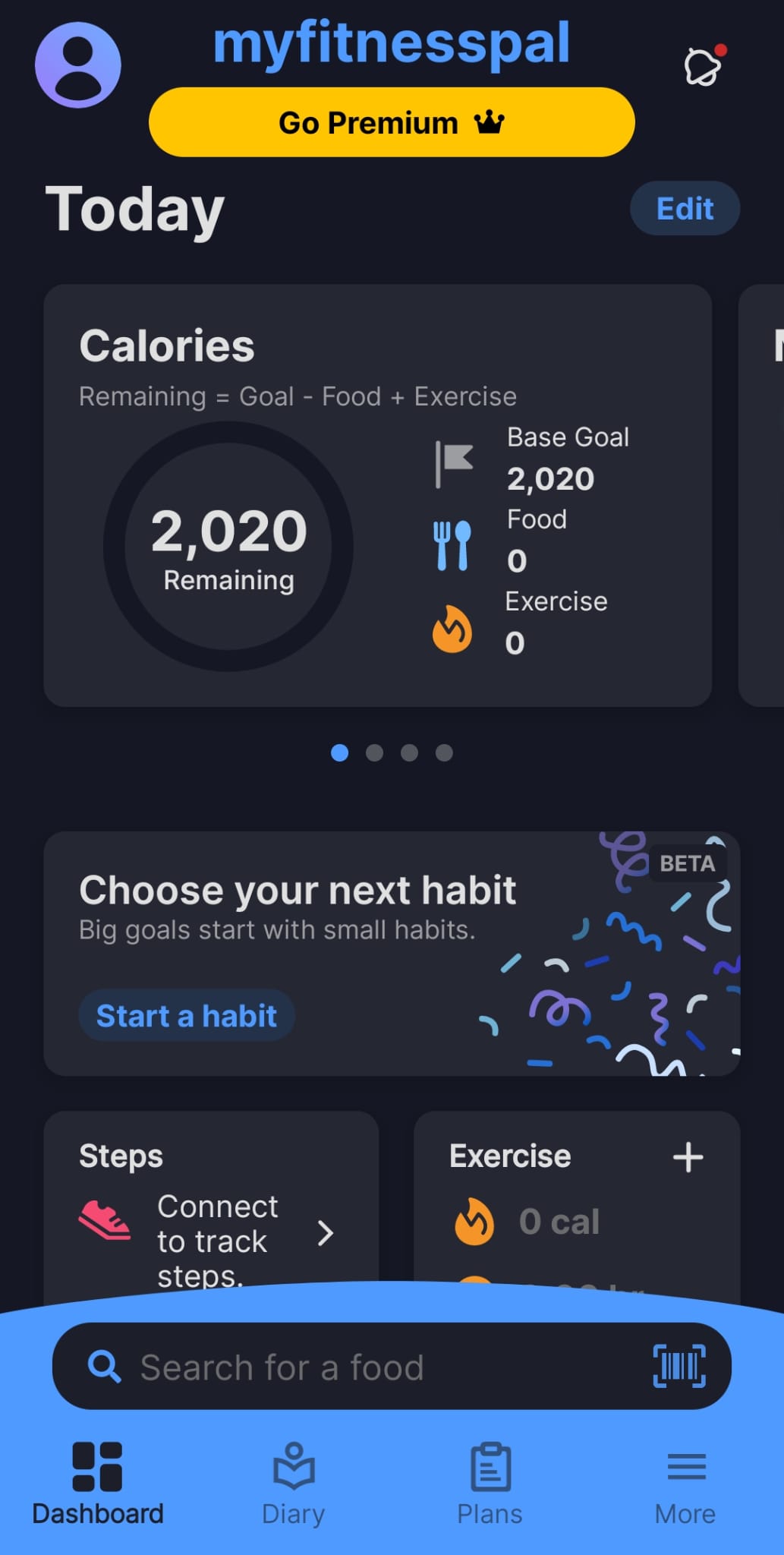Start a habit
The width and height of the screenshot is (784, 1555).
187,1016
